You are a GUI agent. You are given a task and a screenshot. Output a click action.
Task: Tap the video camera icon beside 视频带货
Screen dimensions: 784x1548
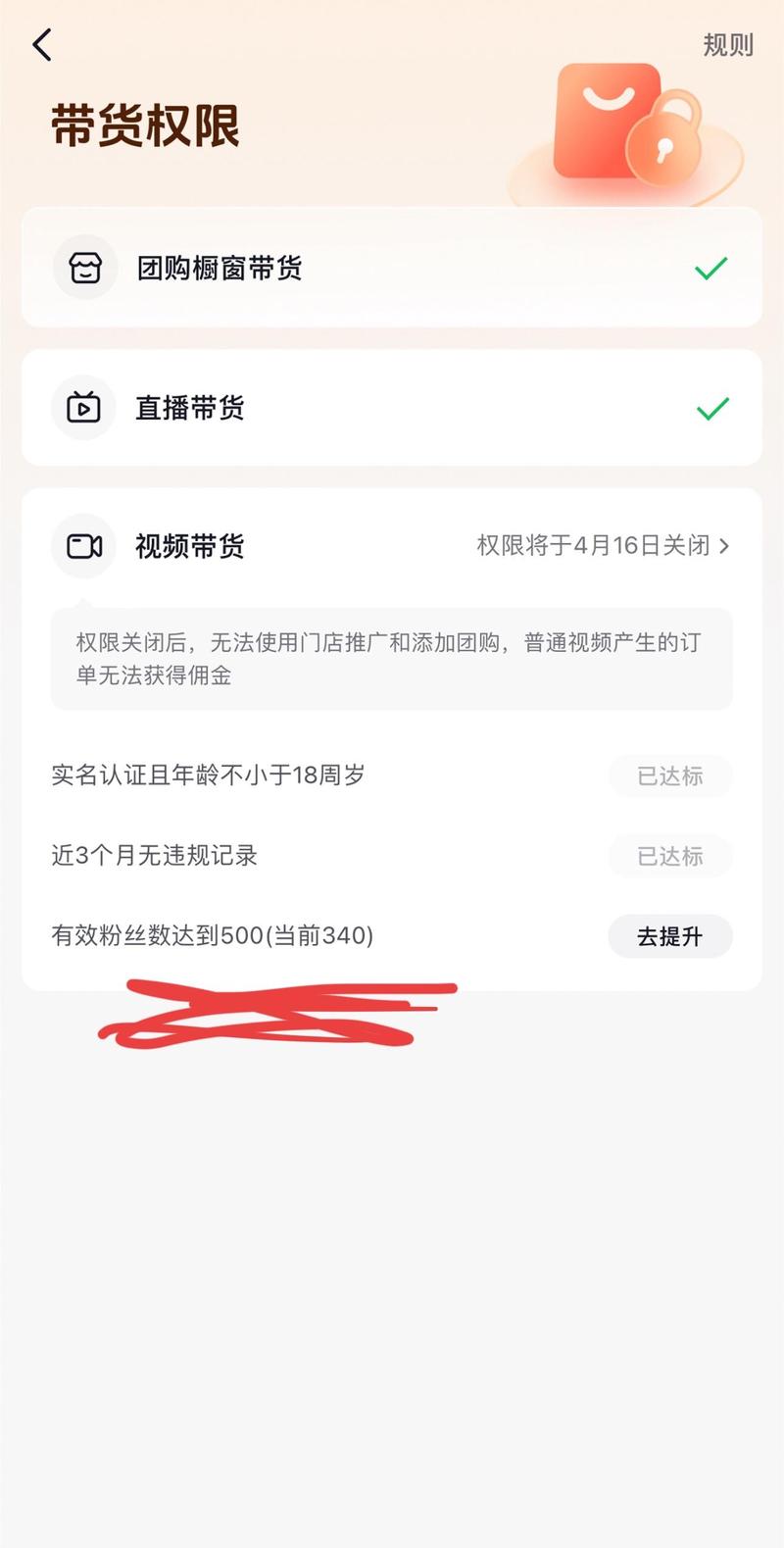click(84, 546)
